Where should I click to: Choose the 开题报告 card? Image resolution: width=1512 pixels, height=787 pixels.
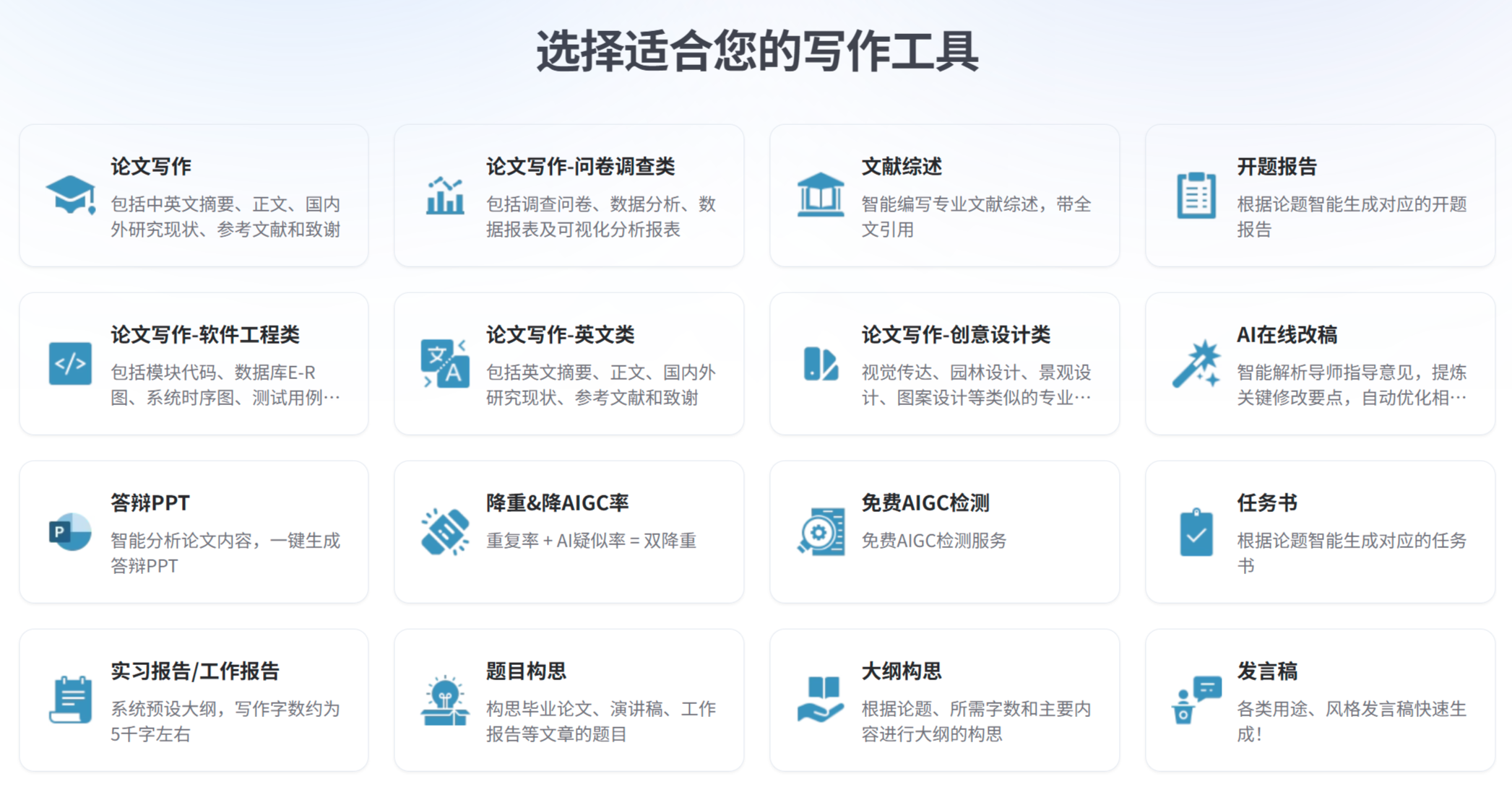[x=1320, y=196]
